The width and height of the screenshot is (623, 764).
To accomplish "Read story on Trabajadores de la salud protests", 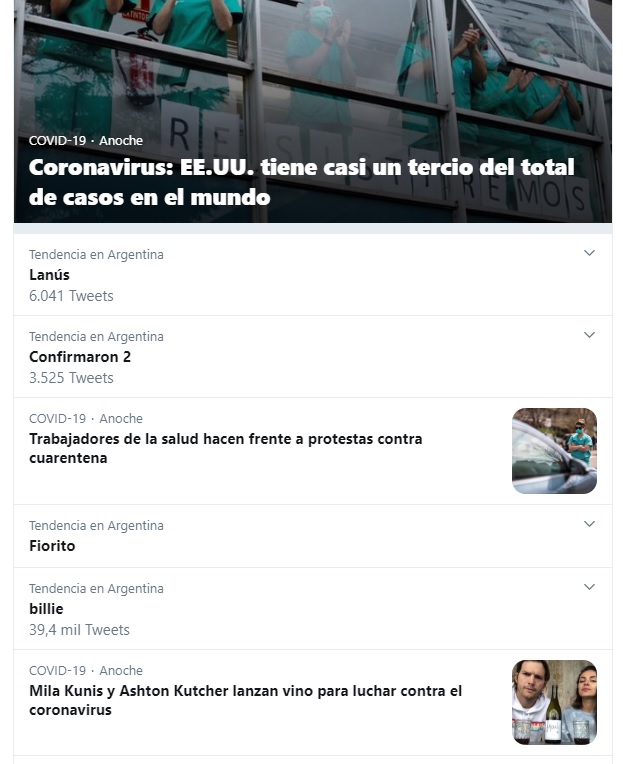I will (226, 448).
